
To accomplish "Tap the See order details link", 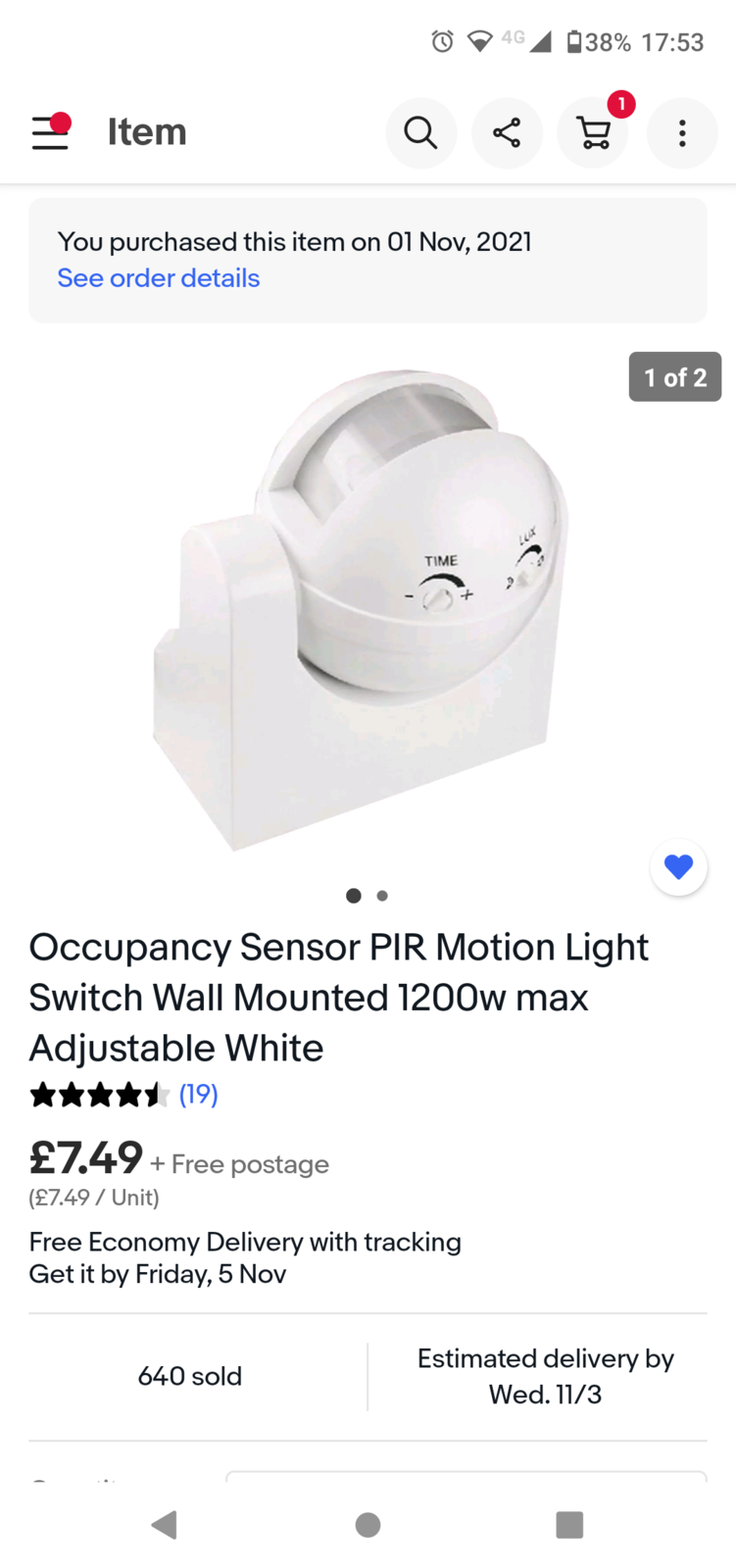I will [x=158, y=278].
